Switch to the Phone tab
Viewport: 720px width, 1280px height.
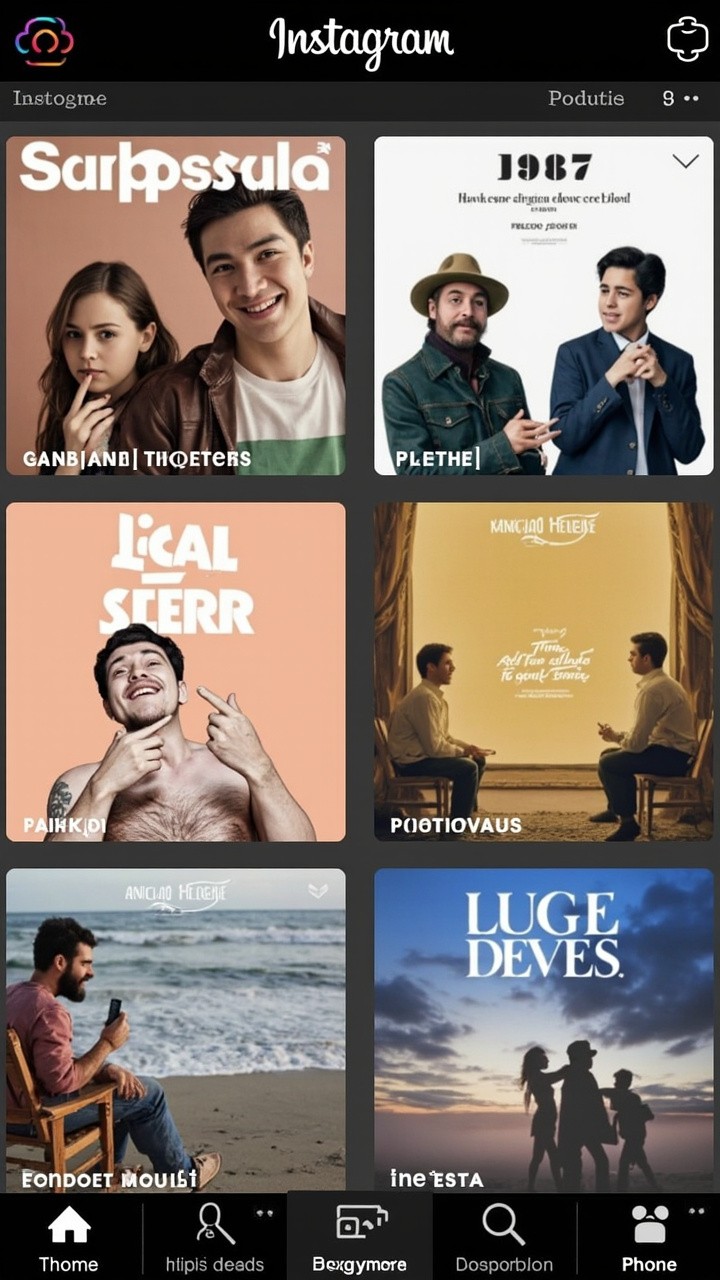click(x=649, y=1238)
